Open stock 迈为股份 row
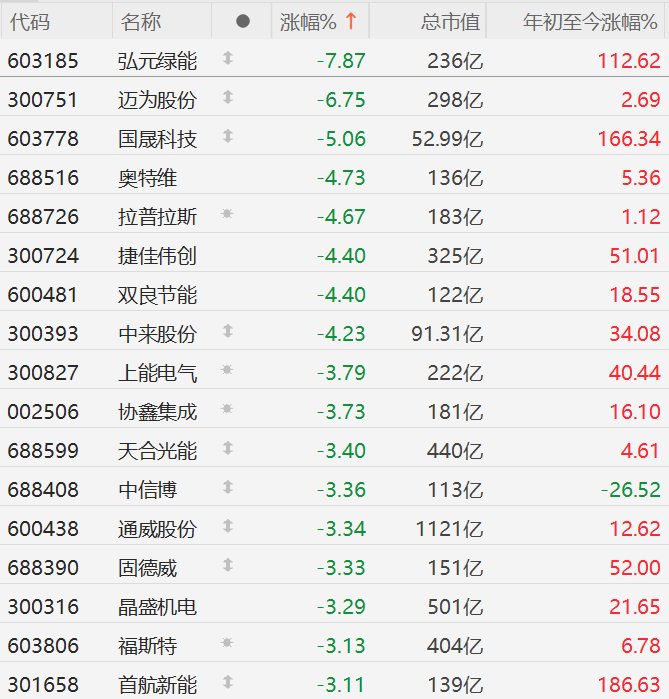 [x=157, y=99]
